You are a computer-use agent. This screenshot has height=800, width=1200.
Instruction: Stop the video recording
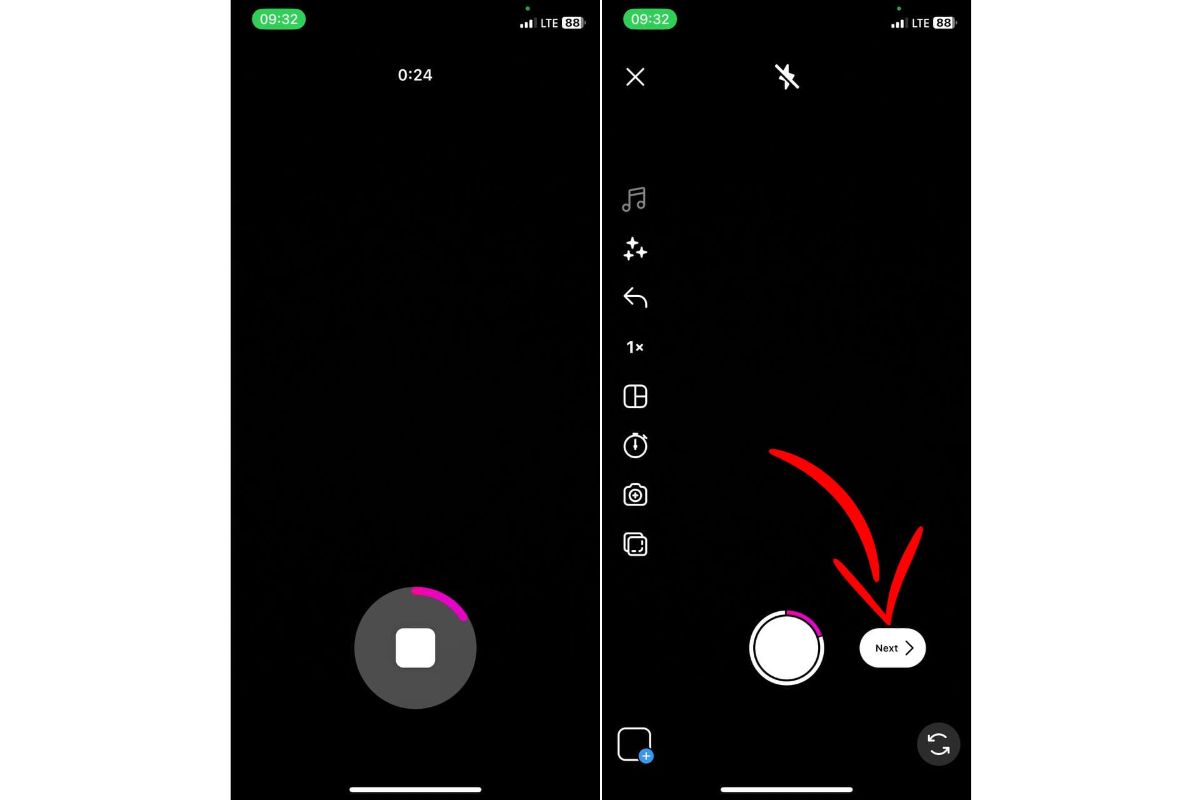coord(415,648)
